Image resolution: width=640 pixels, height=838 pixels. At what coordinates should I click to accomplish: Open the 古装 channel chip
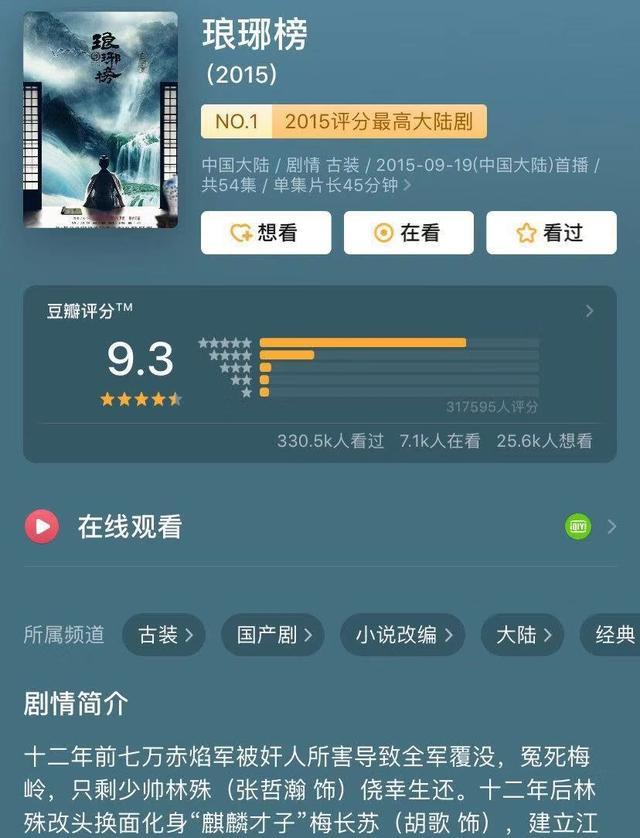pyautogui.click(x=165, y=635)
